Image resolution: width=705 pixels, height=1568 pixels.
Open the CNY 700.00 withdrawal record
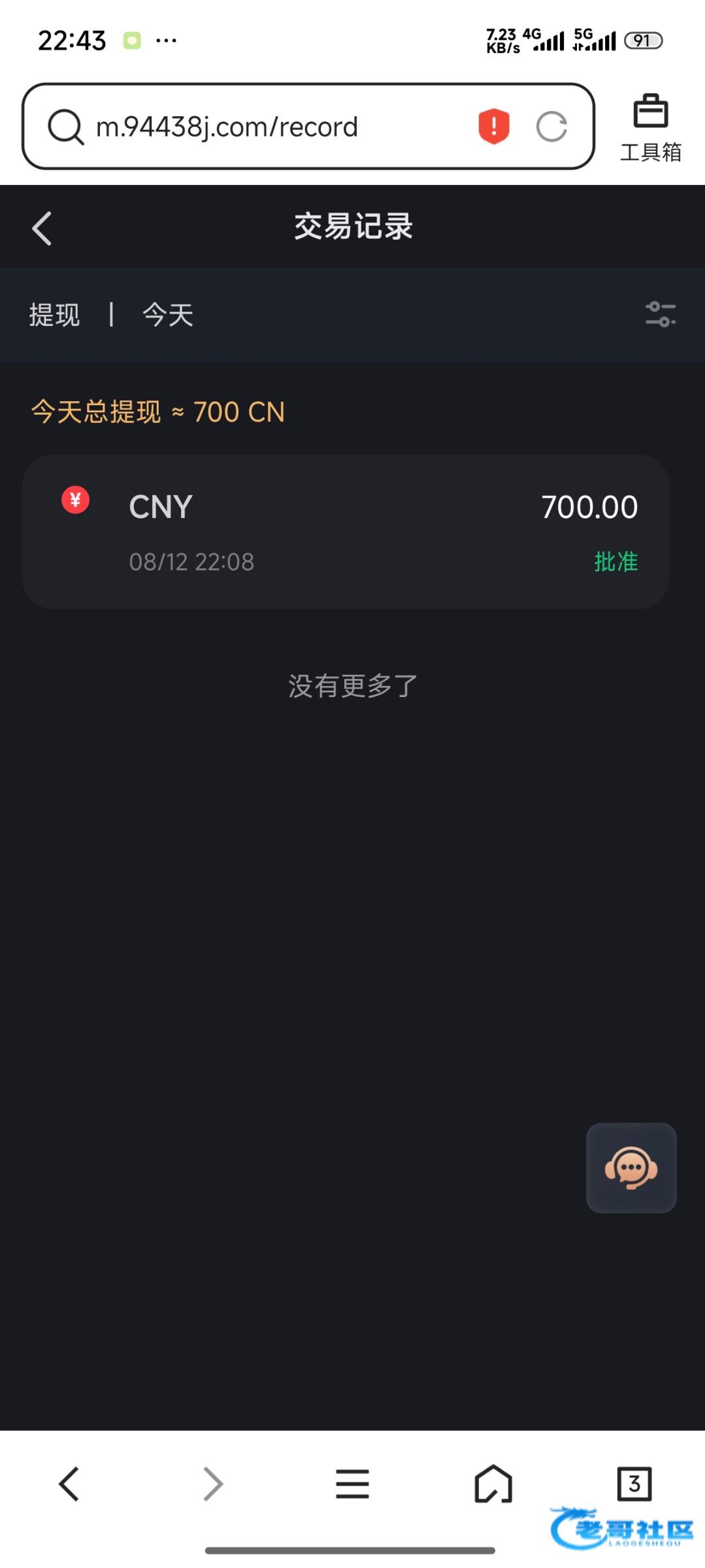coord(345,532)
